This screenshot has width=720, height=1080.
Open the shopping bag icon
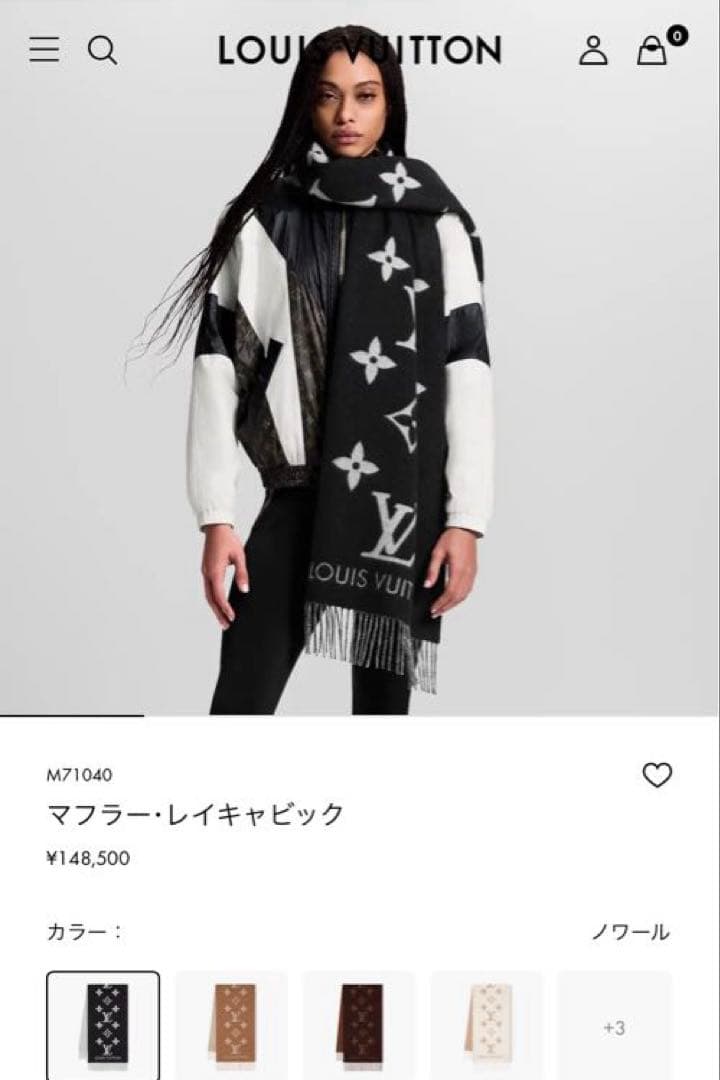(x=651, y=50)
